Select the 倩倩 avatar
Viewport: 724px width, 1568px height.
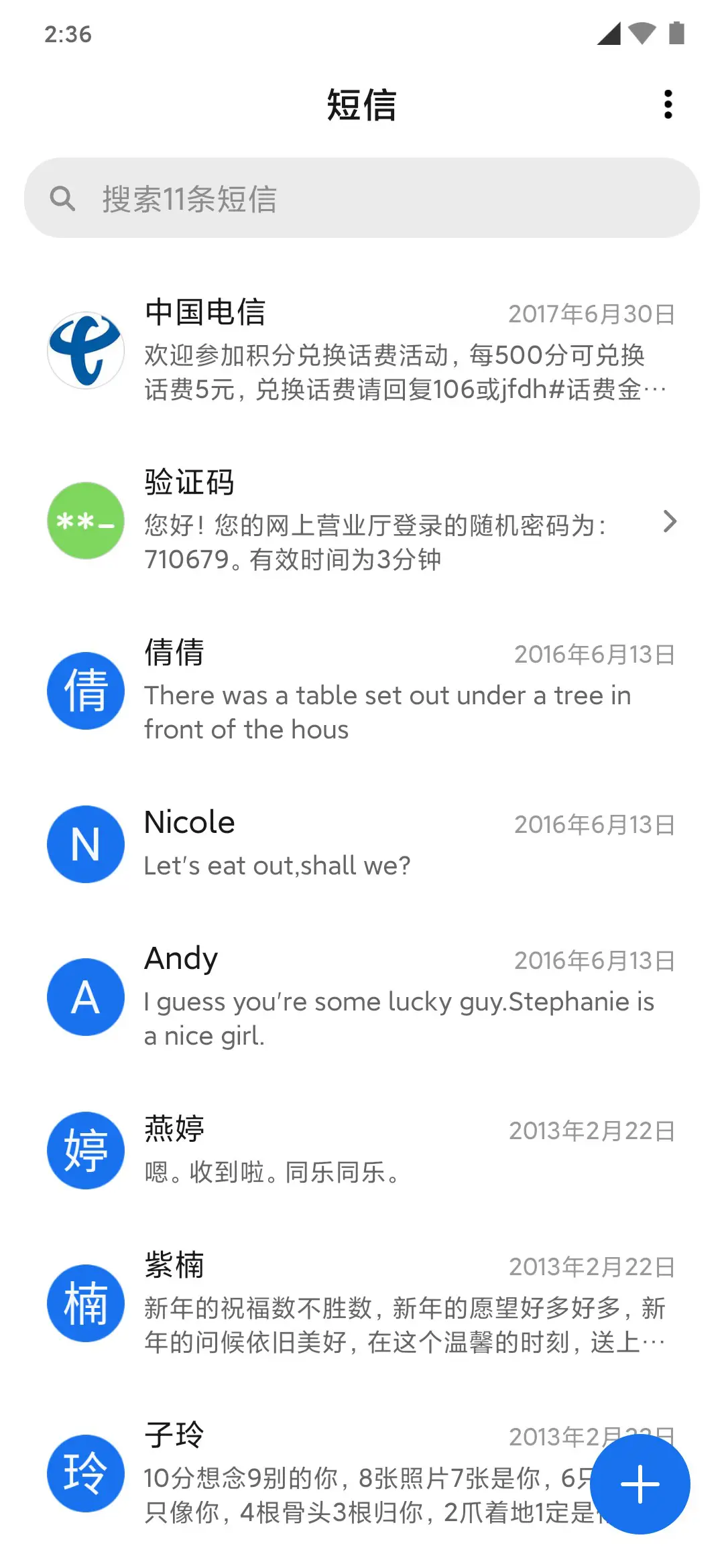85,690
